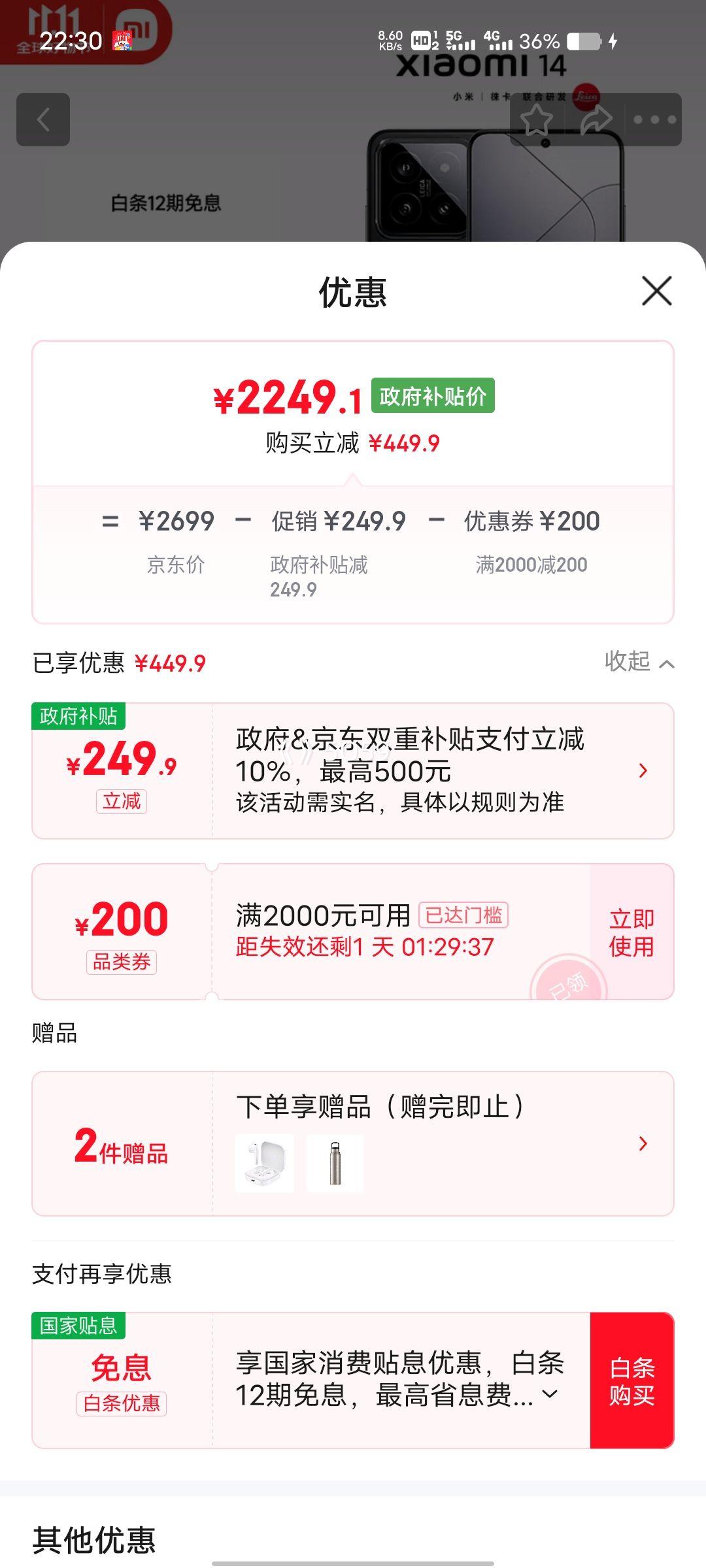Tap the 5G signal icon in status bar

462,41
